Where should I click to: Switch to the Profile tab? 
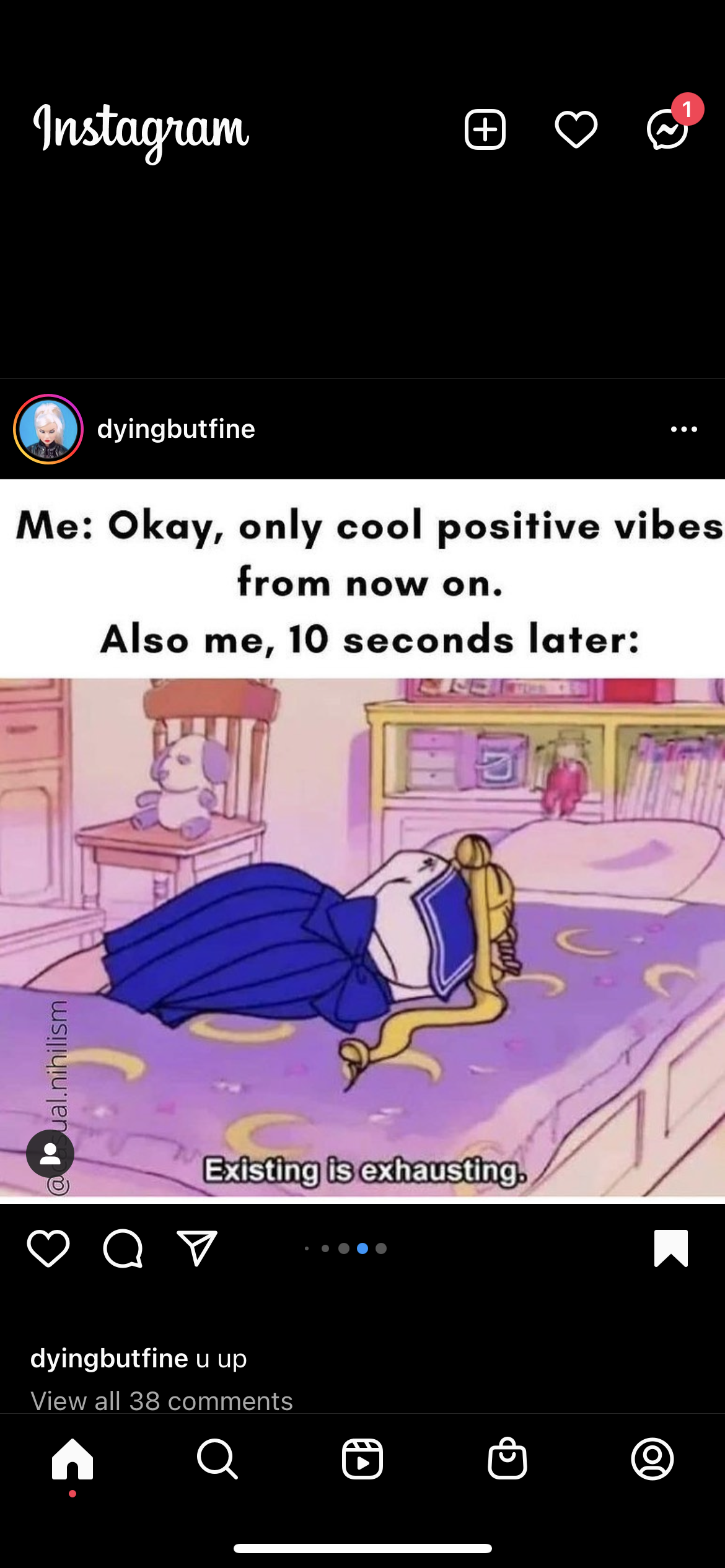(652, 1459)
